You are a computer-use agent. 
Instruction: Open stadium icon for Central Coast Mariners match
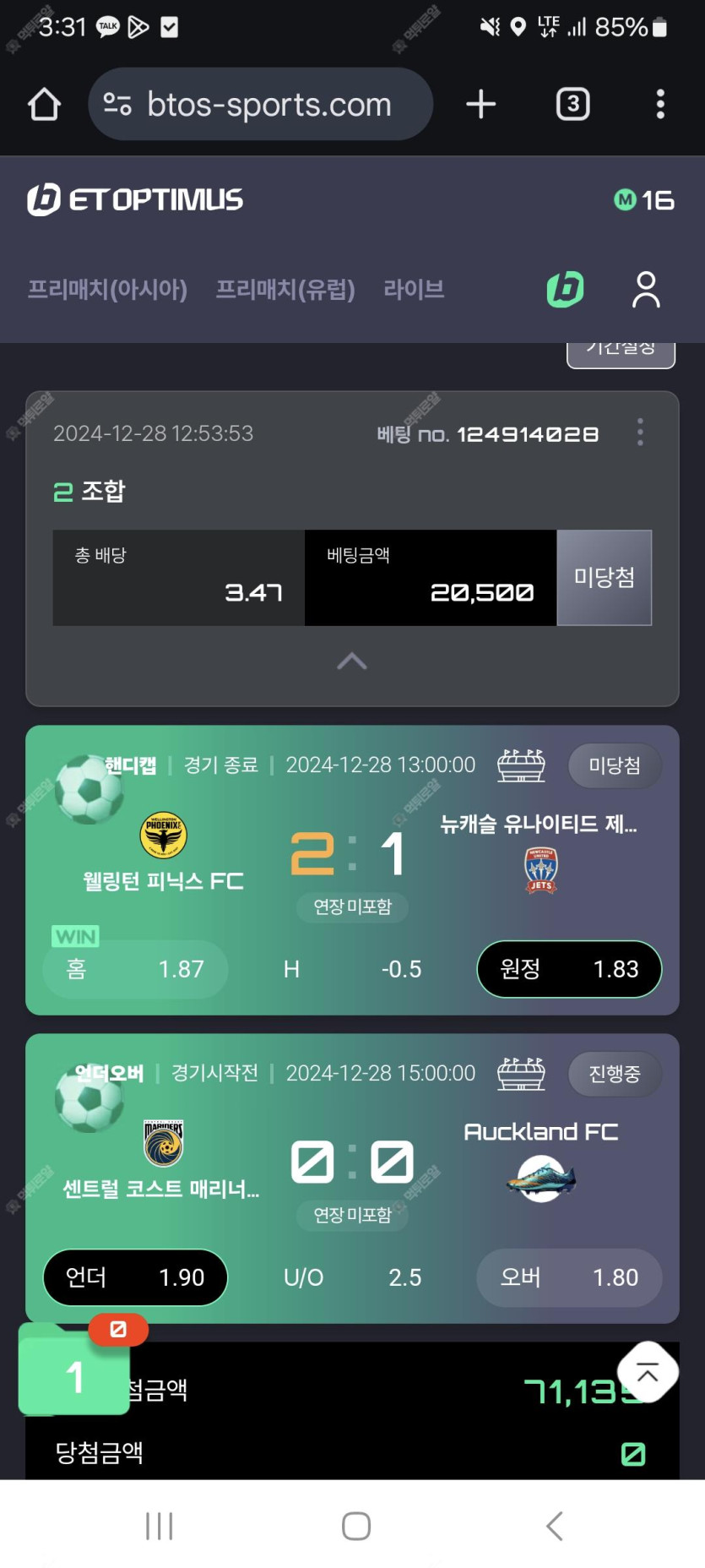pos(521,1074)
